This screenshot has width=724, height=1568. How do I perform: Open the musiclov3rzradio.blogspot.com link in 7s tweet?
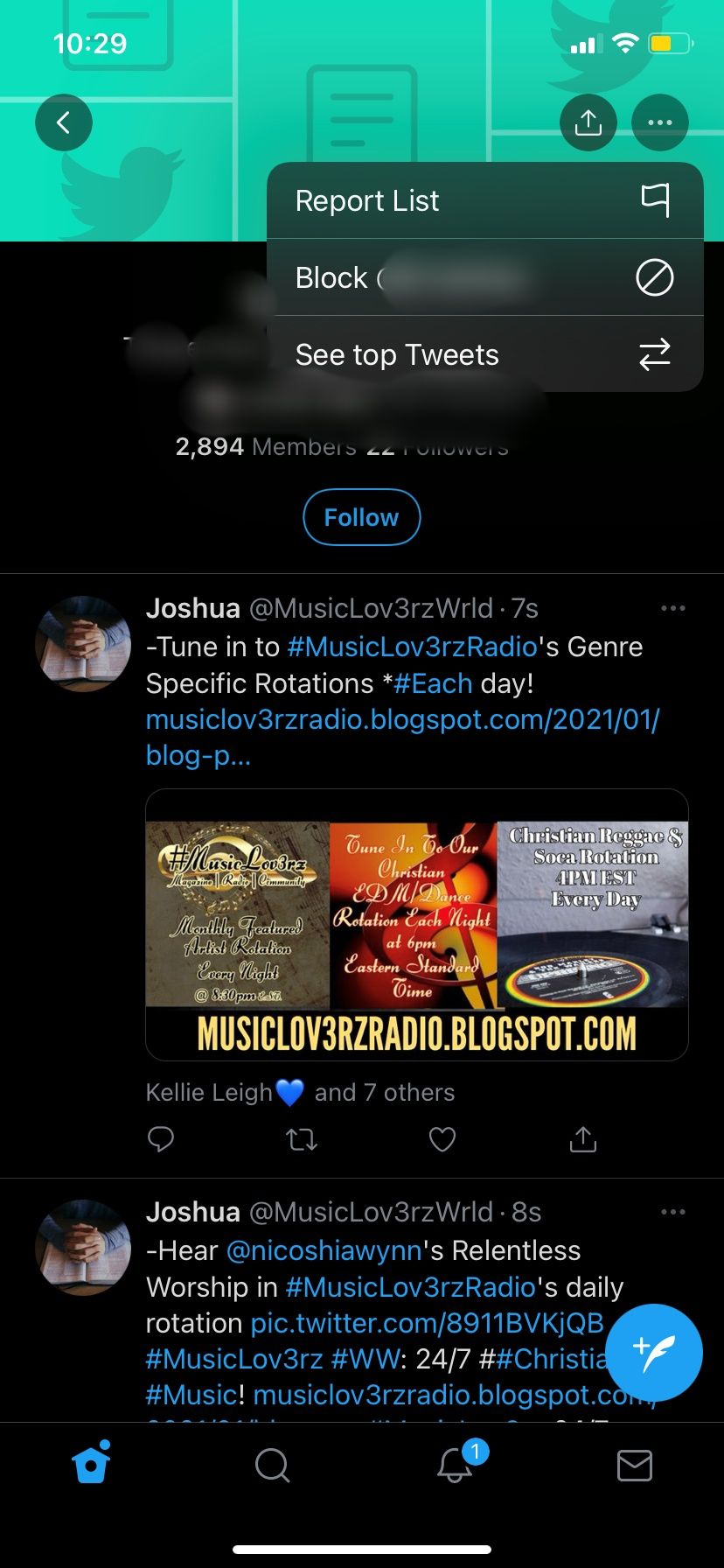[x=401, y=720]
